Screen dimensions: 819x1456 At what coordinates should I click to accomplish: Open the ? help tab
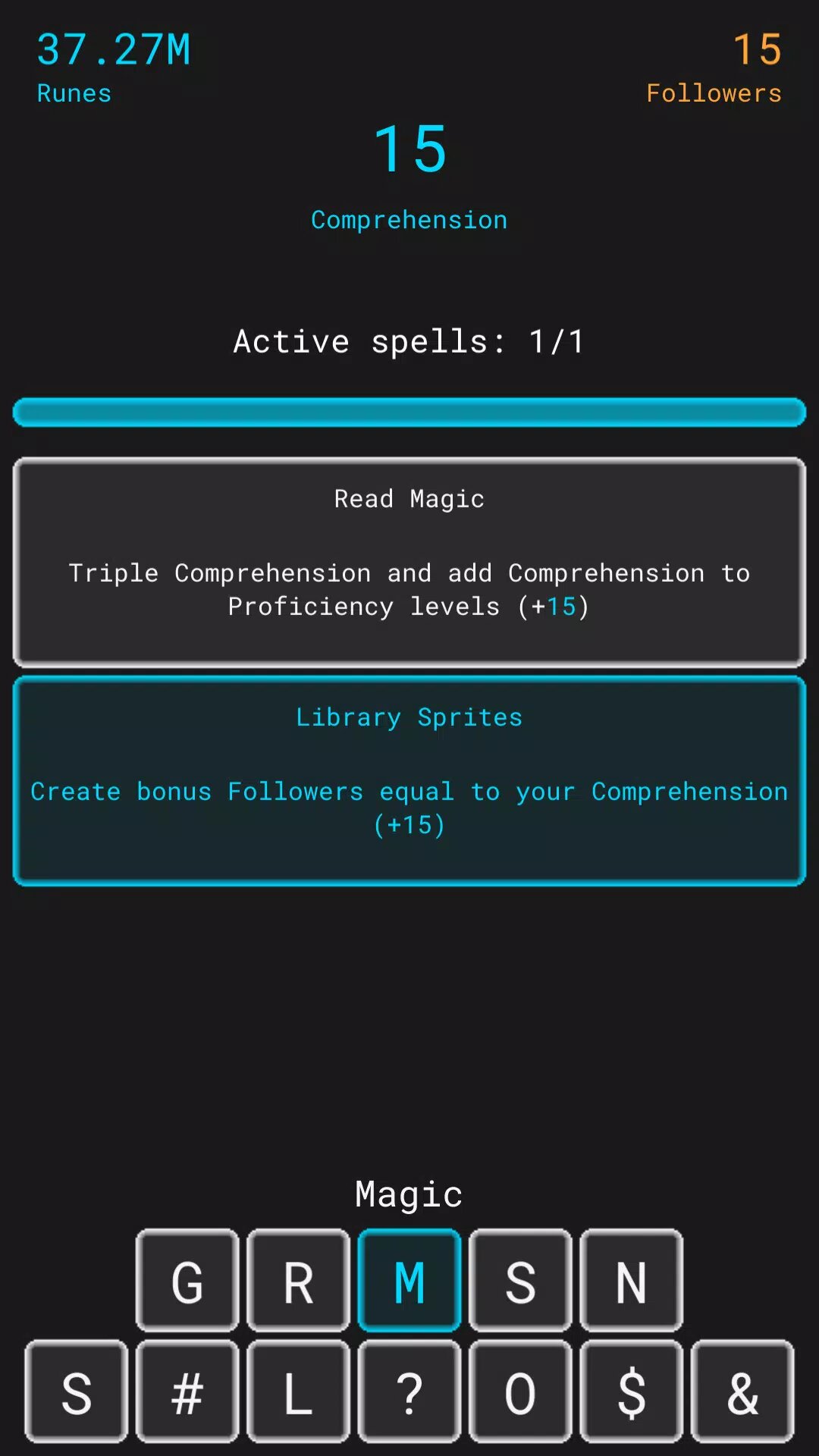click(x=409, y=1392)
